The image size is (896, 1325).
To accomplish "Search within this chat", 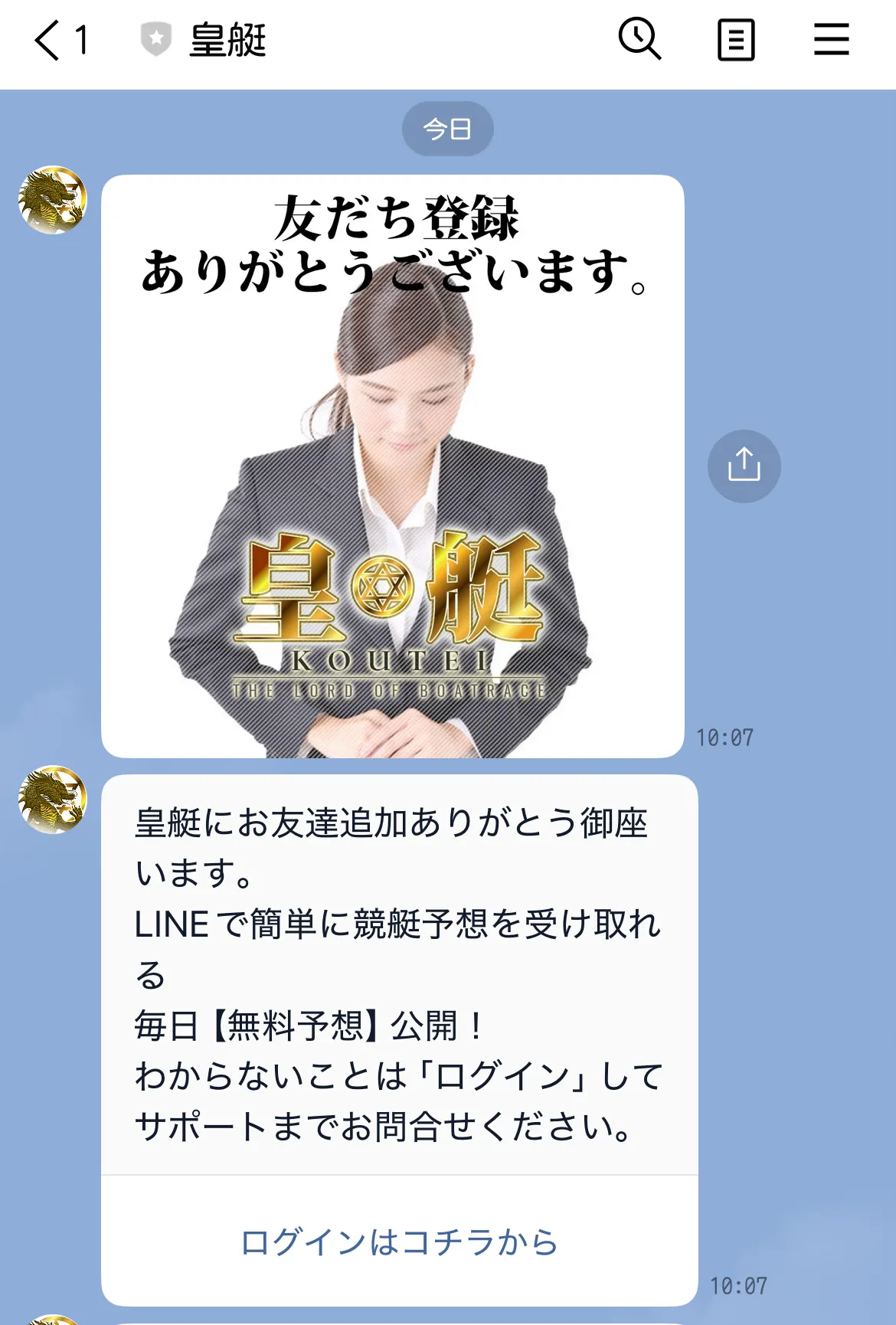I will (x=639, y=40).
